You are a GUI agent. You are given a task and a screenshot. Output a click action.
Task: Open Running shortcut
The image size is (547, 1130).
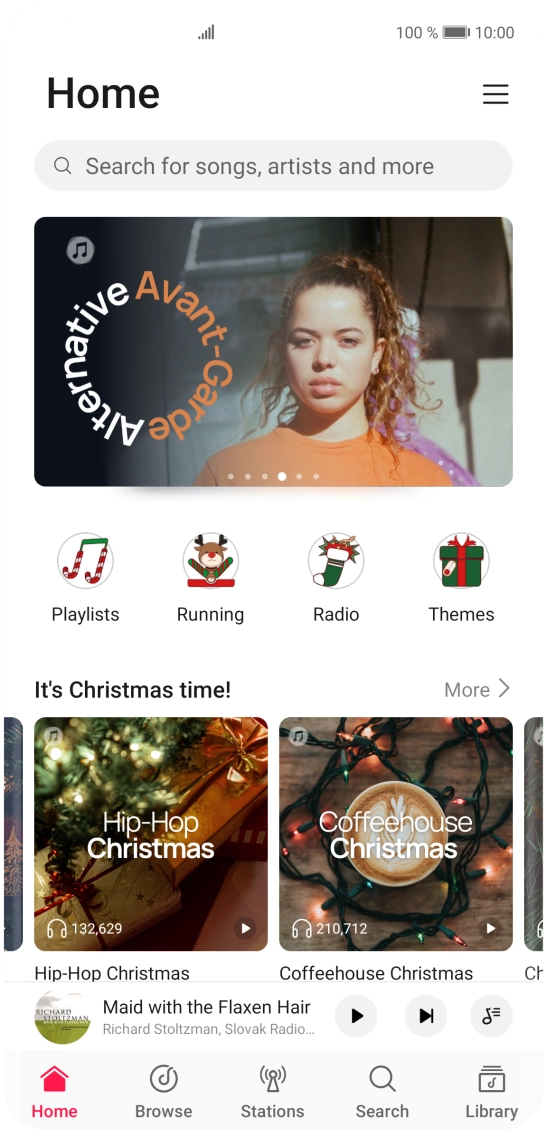click(x=210, y=578)
